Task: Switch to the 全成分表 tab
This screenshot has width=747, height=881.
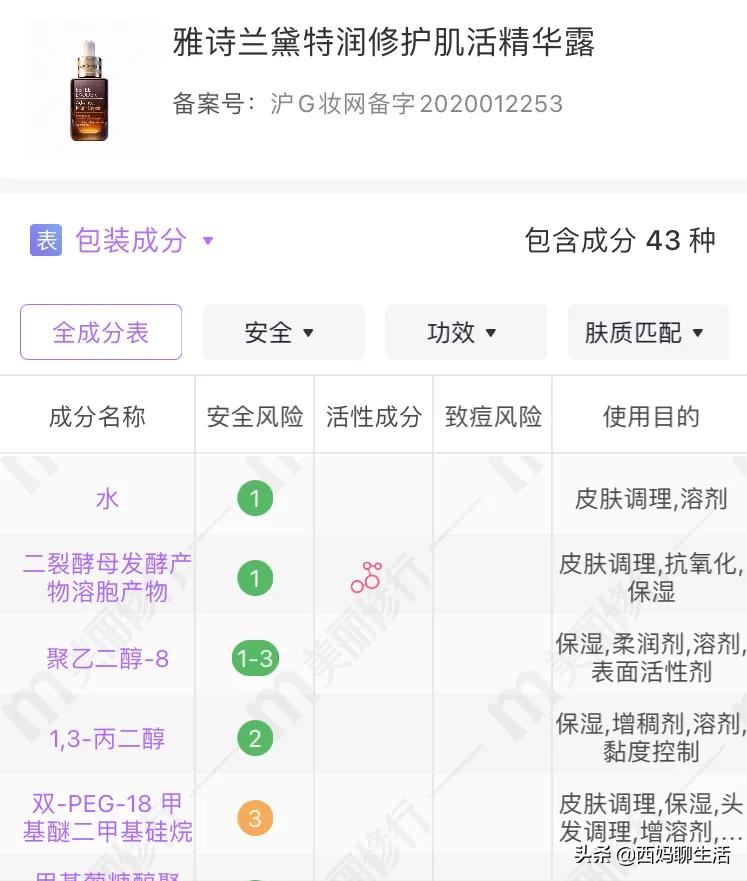Action: [100, 331]
